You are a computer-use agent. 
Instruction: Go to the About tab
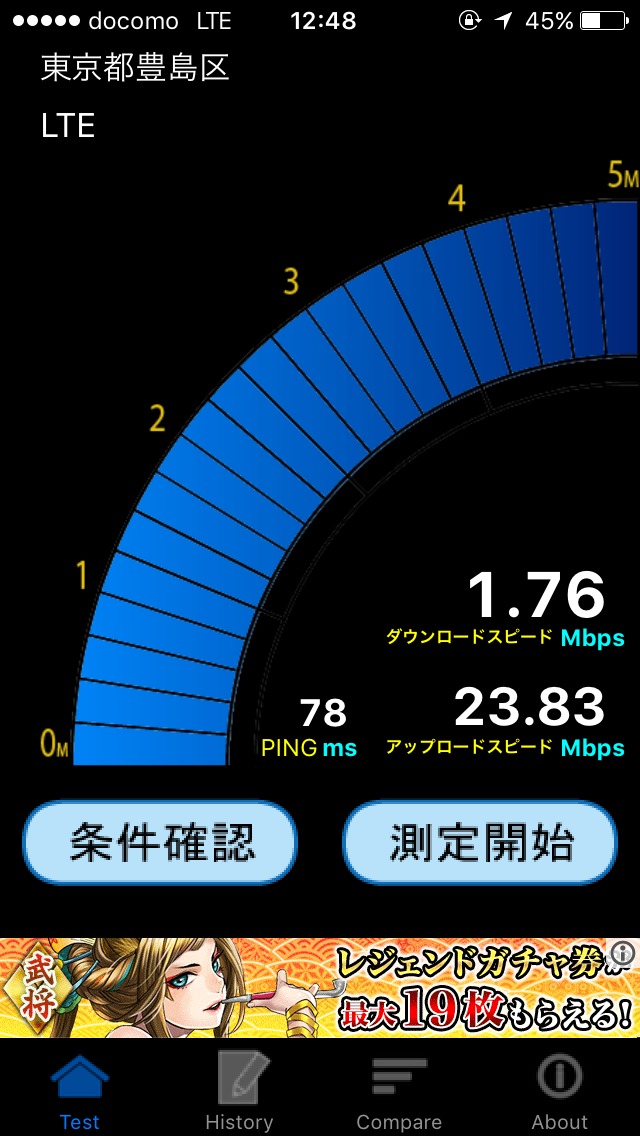(559, 1090)
